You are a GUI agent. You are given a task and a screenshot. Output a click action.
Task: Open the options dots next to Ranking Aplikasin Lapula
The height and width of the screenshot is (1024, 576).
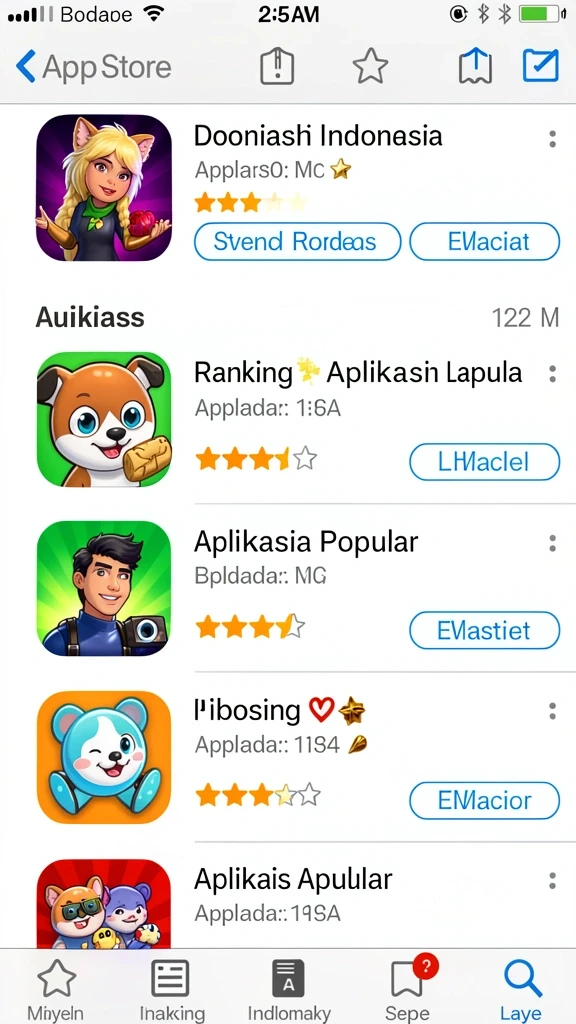(552, 374)
